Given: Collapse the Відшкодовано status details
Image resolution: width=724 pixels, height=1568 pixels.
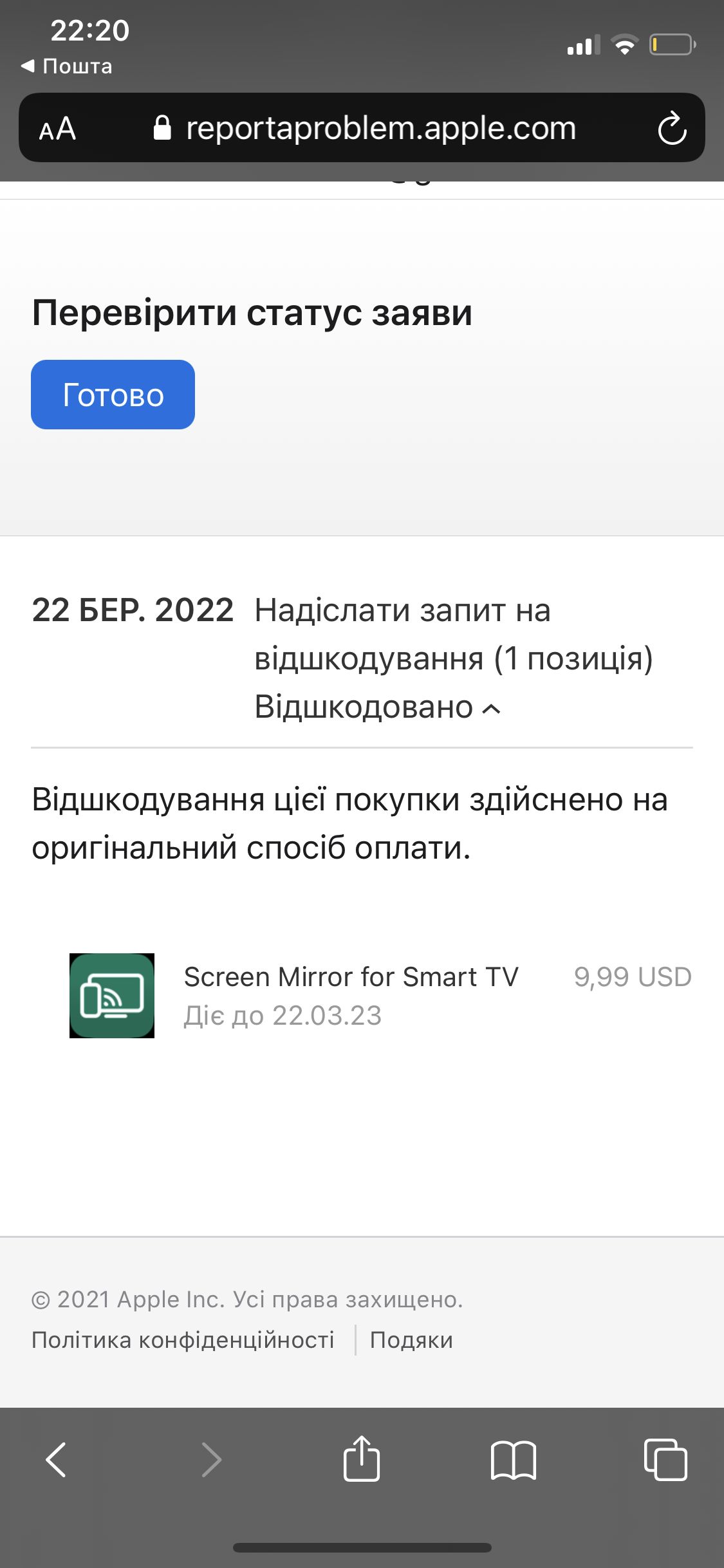Looking at the screenshot, I should (491, 709).
